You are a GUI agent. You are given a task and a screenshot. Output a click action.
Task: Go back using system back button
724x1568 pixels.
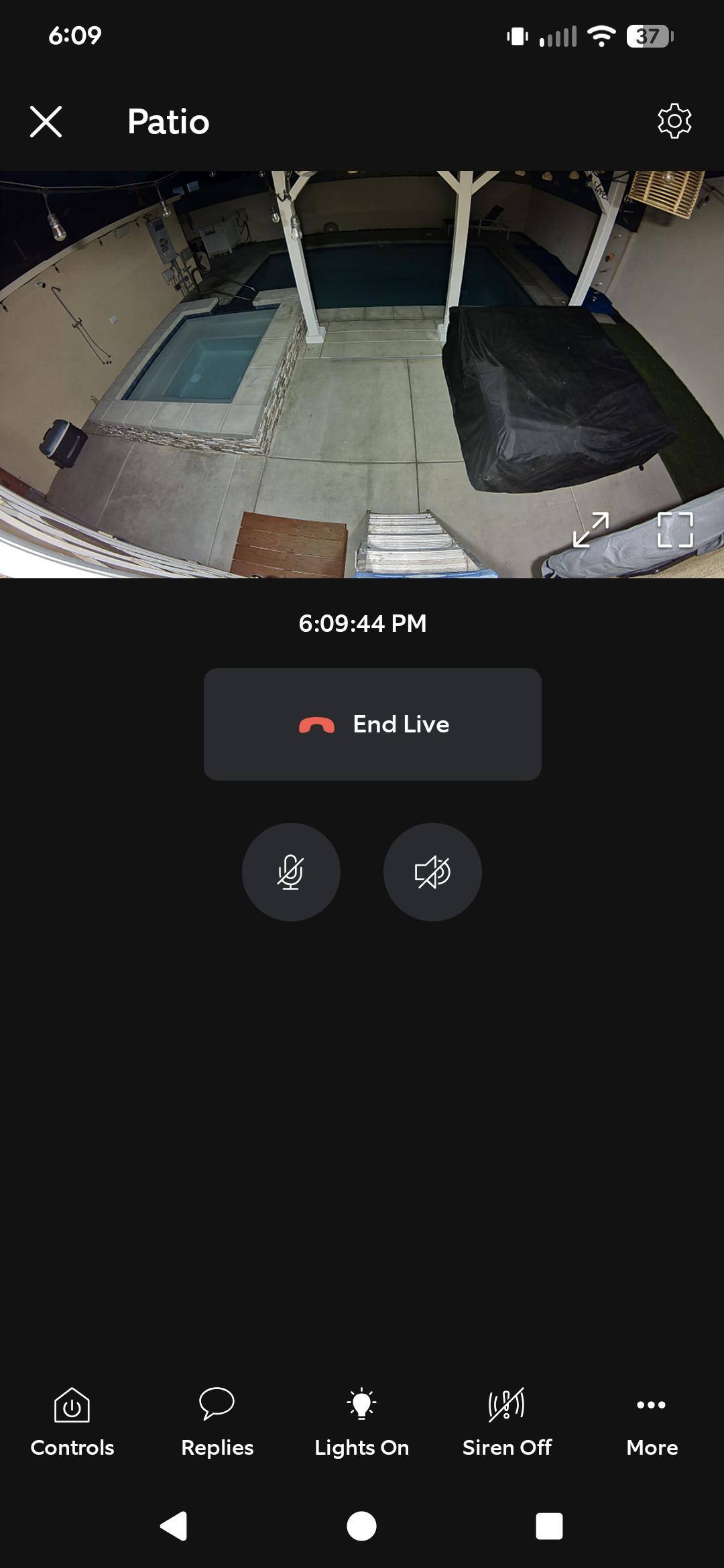[174, 1526]
